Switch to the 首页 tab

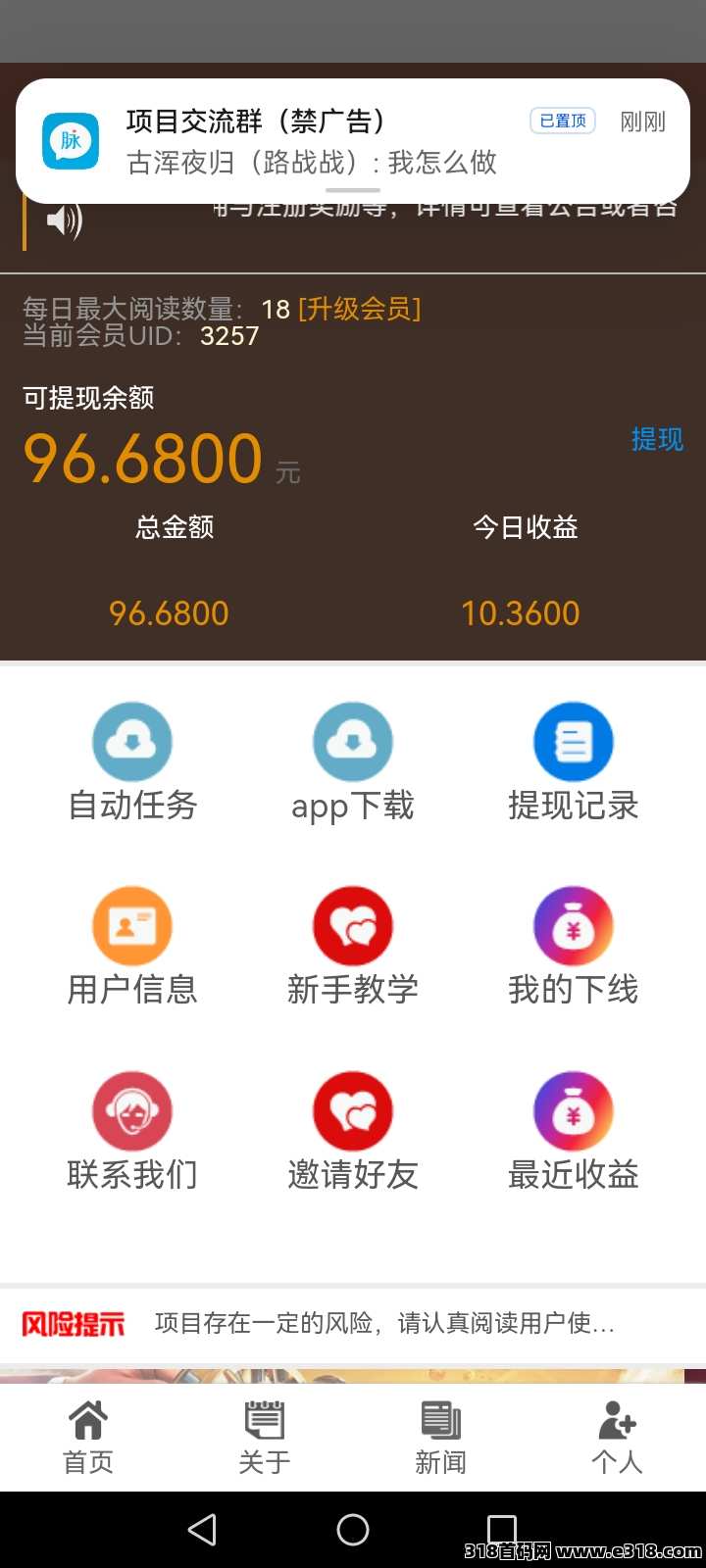88,1437
